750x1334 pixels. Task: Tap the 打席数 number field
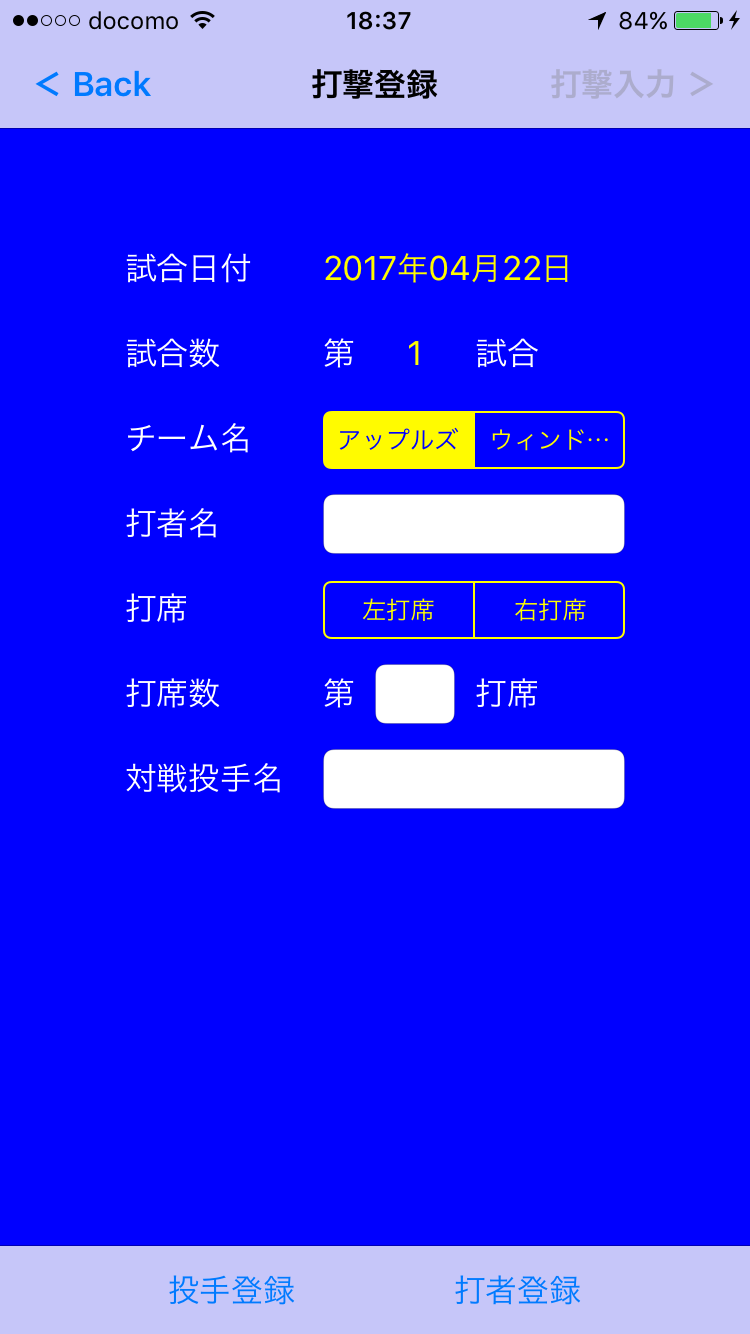pos(415,694)
